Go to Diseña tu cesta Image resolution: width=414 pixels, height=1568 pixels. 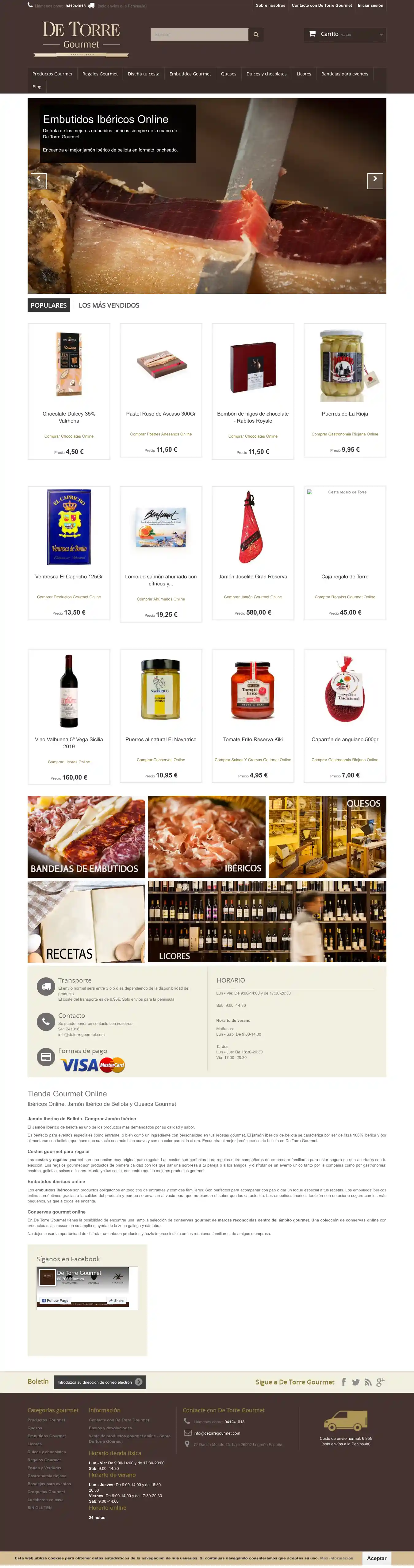(x=144, y=74)
